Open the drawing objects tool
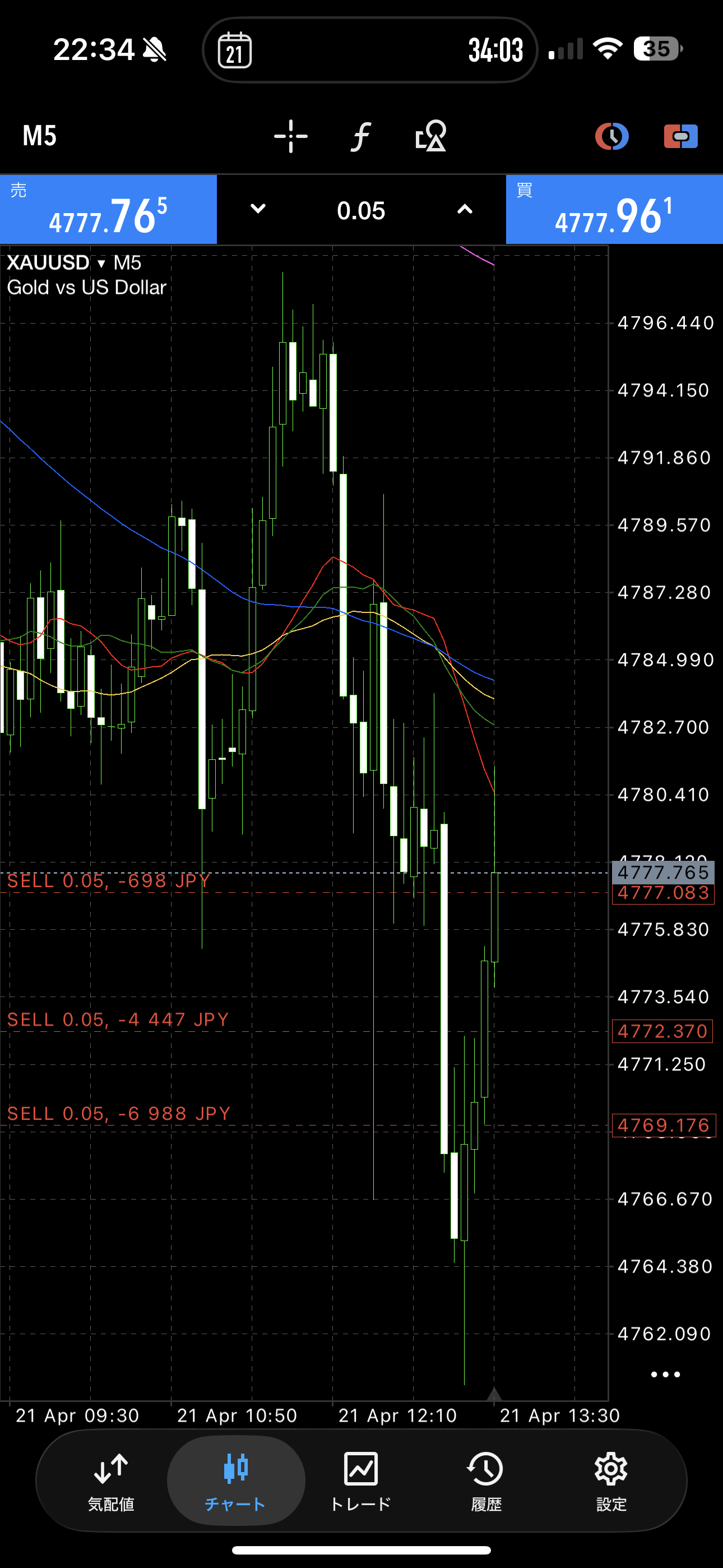The width and height of the screenshot is (723, 1568). click(431, 136)
